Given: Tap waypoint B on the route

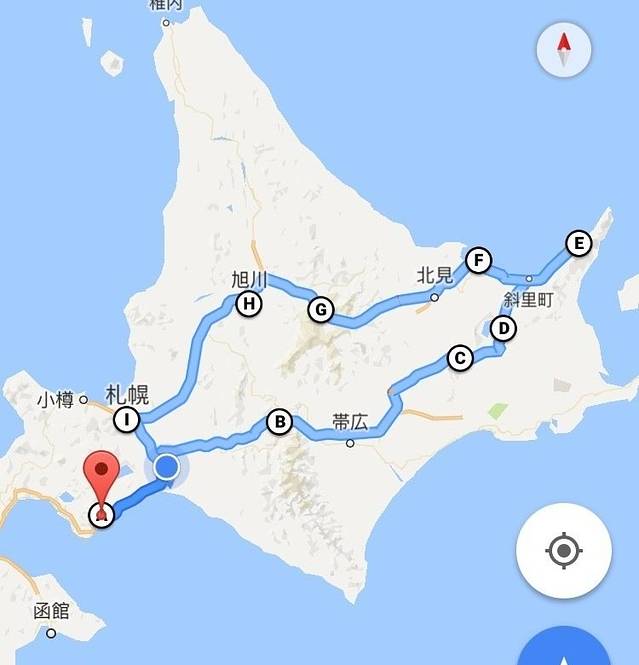Looking at the screenshot, I should pos(279,422).
